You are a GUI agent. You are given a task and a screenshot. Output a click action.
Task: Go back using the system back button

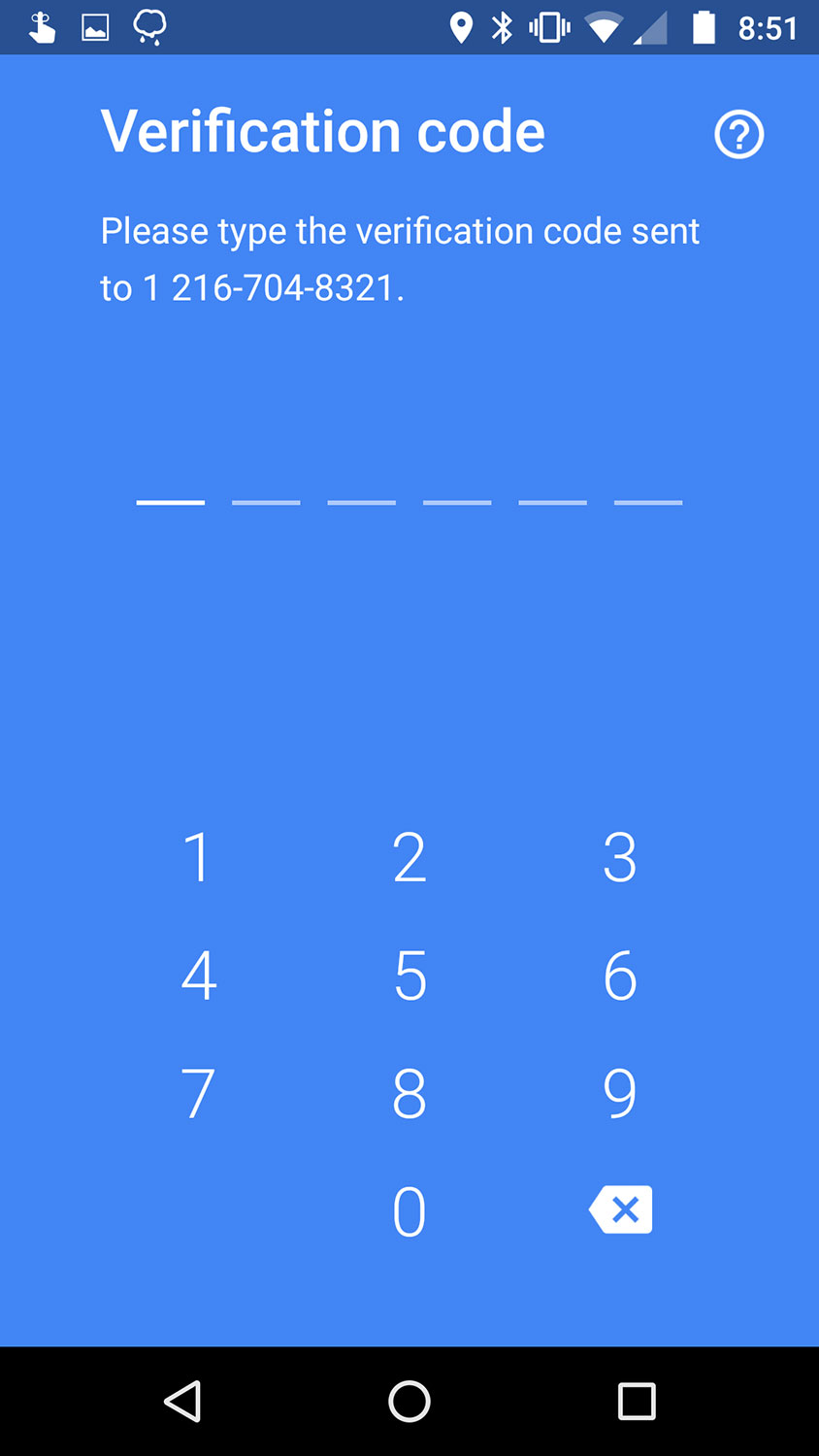(182, 1402)
